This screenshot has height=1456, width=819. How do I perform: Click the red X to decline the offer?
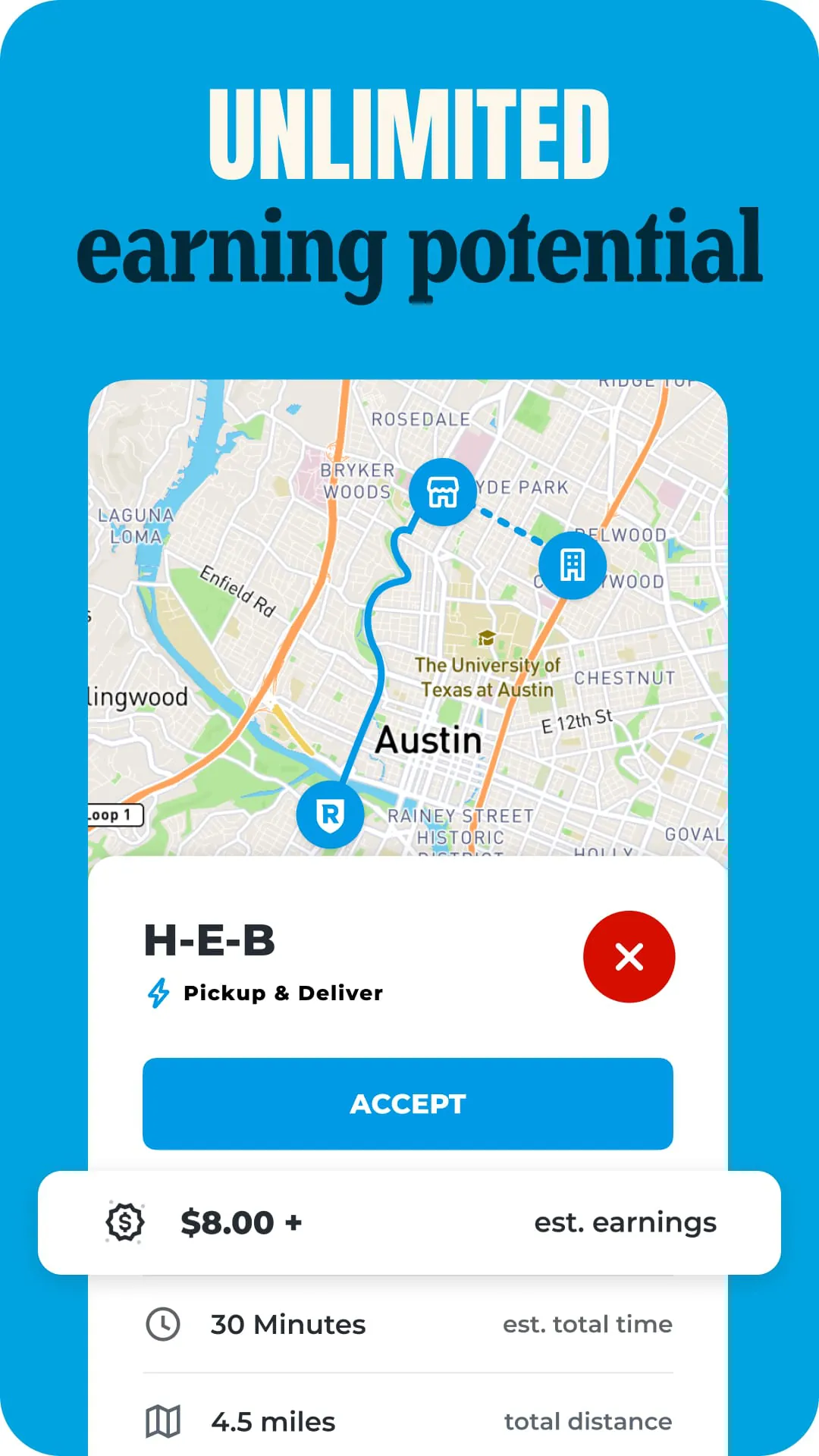629,956
